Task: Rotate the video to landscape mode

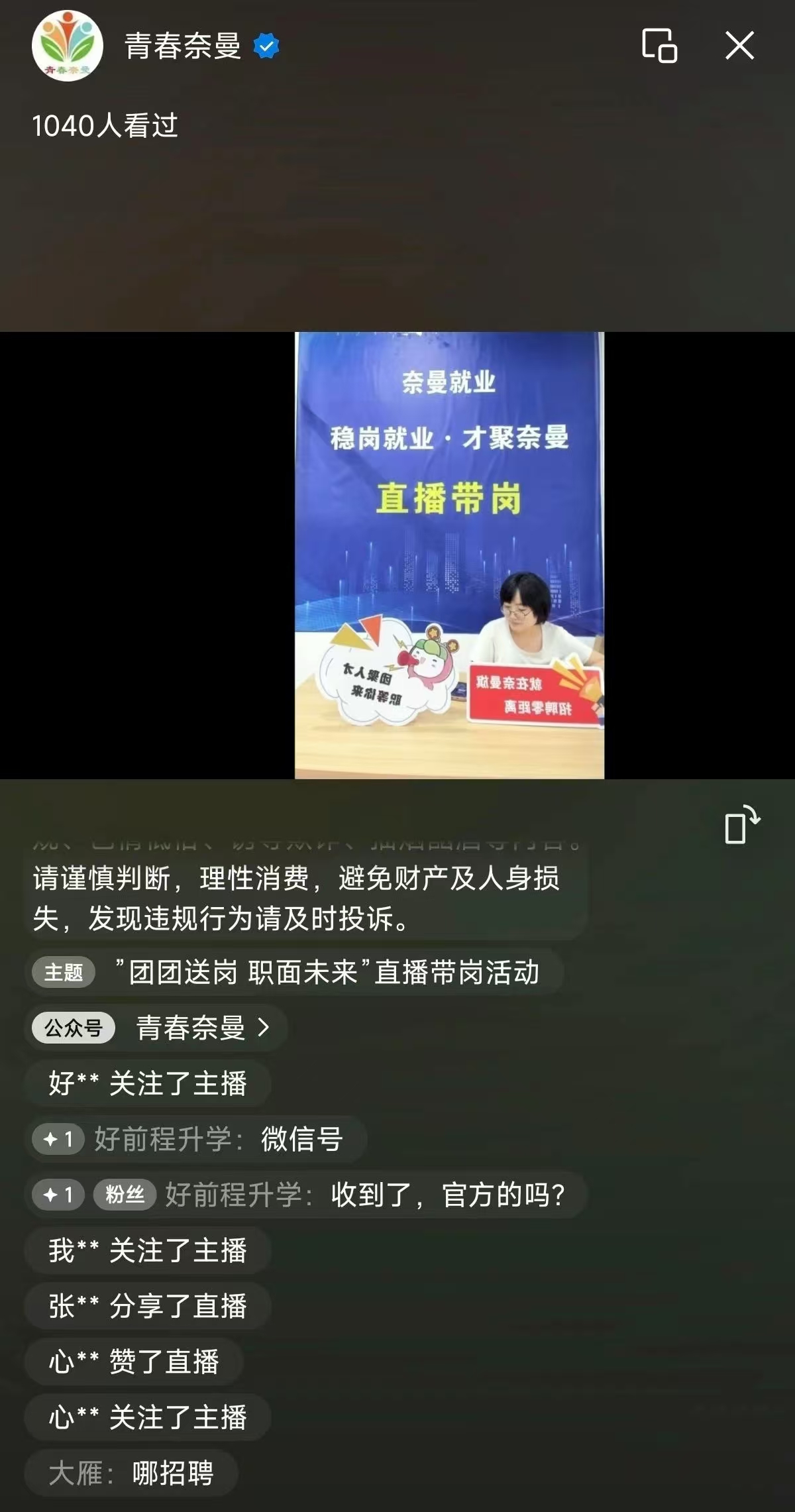Action: coord(741,826)
